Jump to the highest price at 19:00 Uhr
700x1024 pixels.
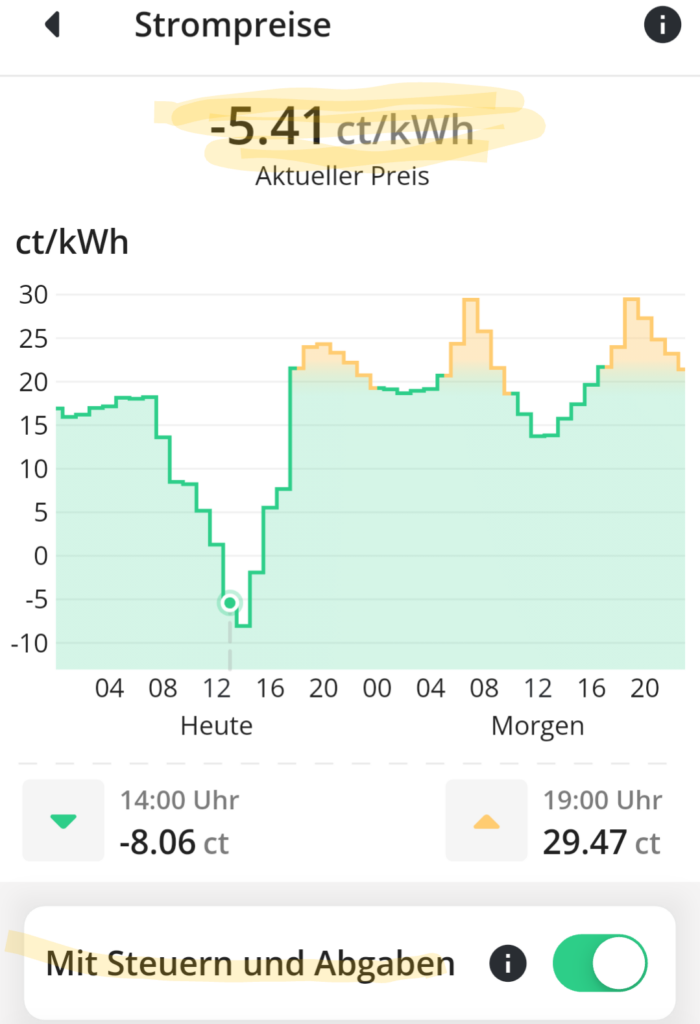click(486, 821)
